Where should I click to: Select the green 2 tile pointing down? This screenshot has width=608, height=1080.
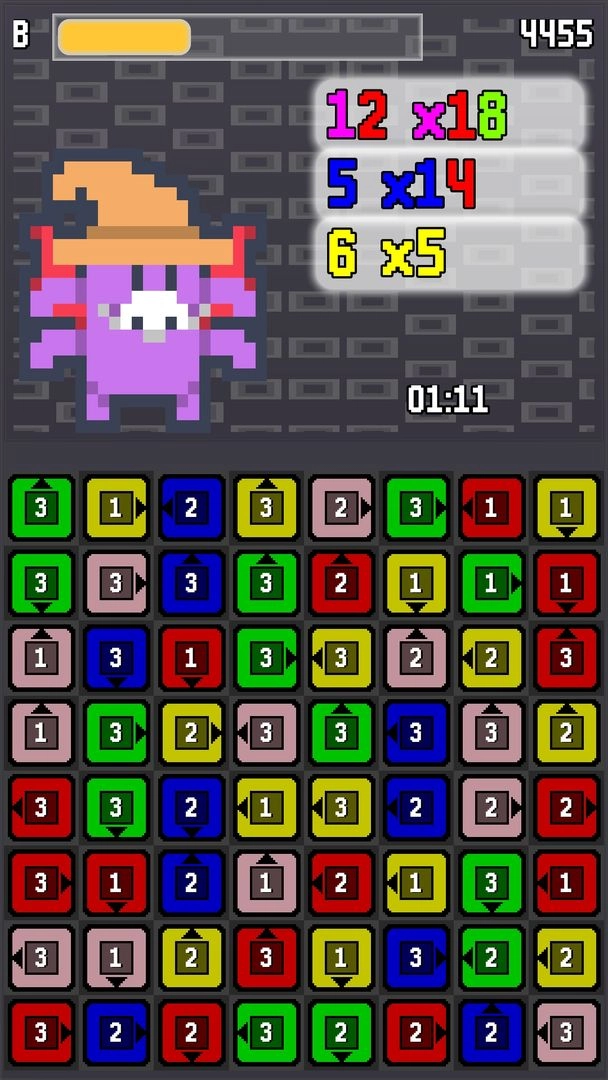341,1033
